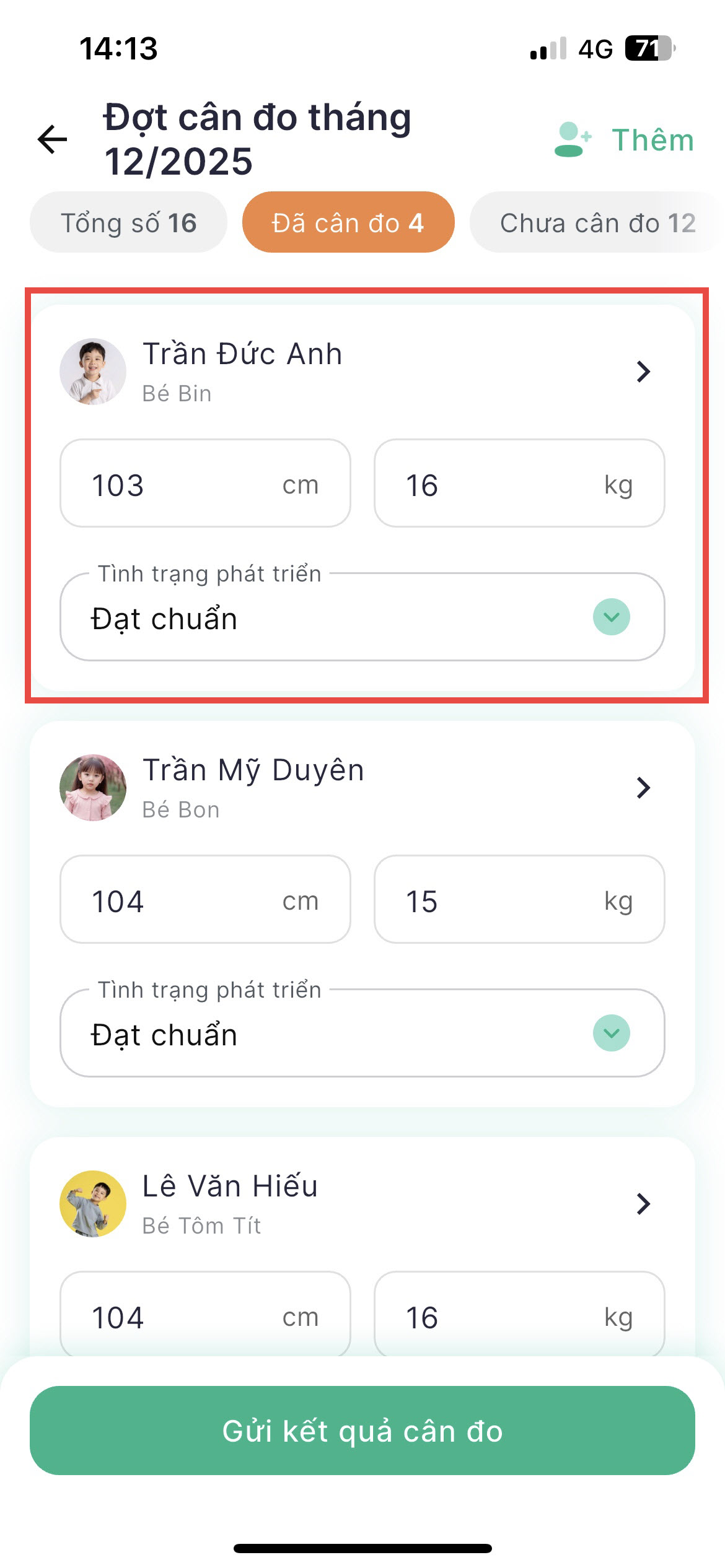Open Trần Mỹ Duyên's details chevron
725x1568 pixels.
pos(643,788)
